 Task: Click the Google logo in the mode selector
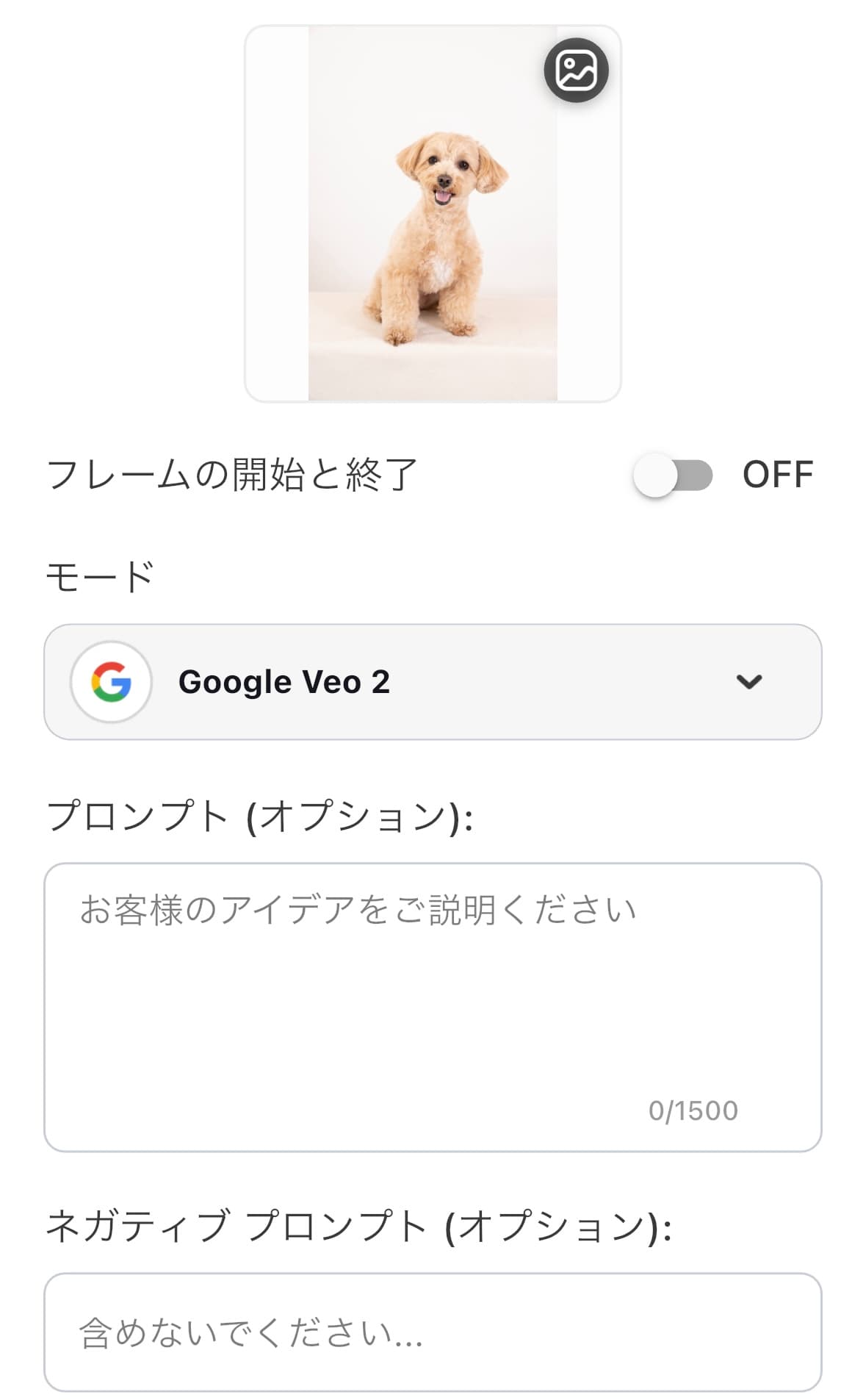click(x=112, y=682)
